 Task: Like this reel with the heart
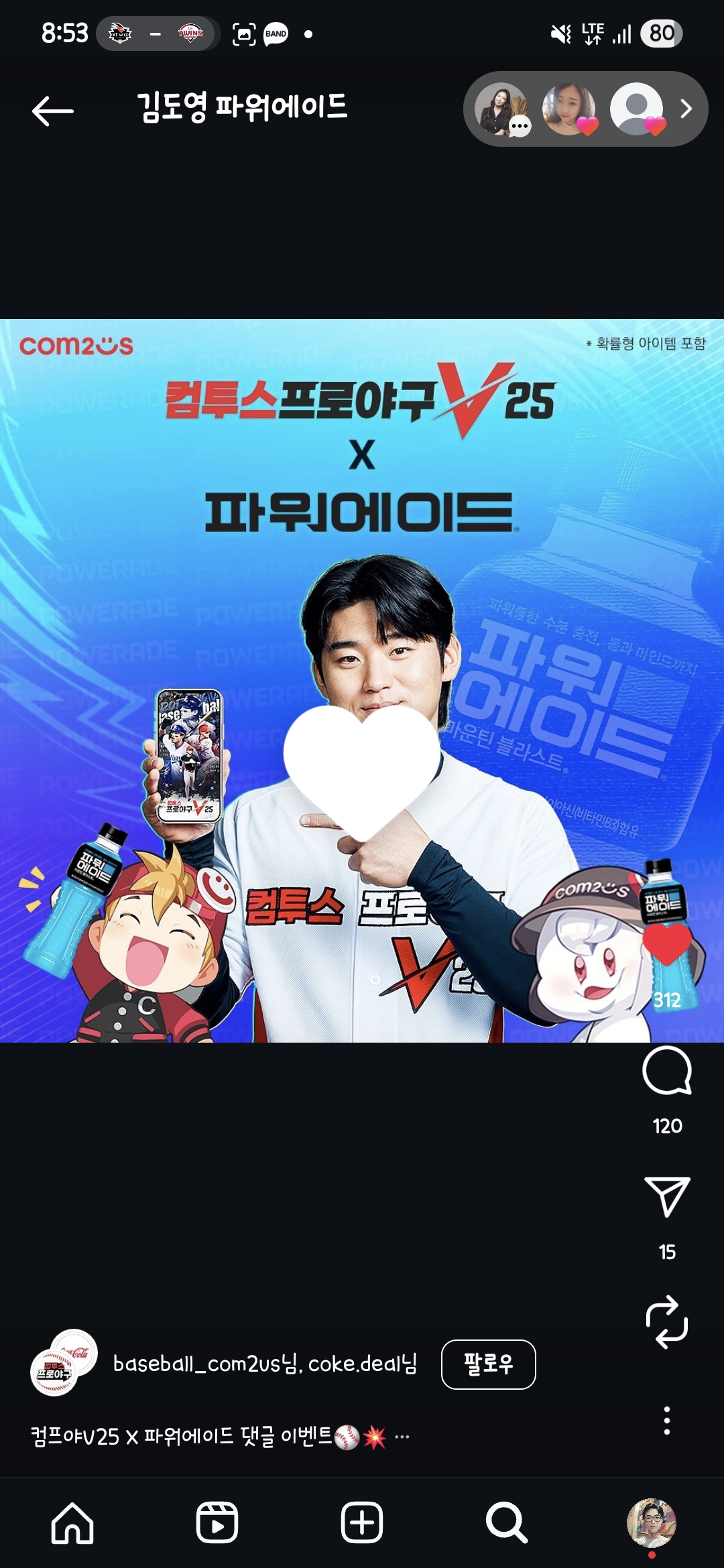pyautogui.click(x=667, y=945)
